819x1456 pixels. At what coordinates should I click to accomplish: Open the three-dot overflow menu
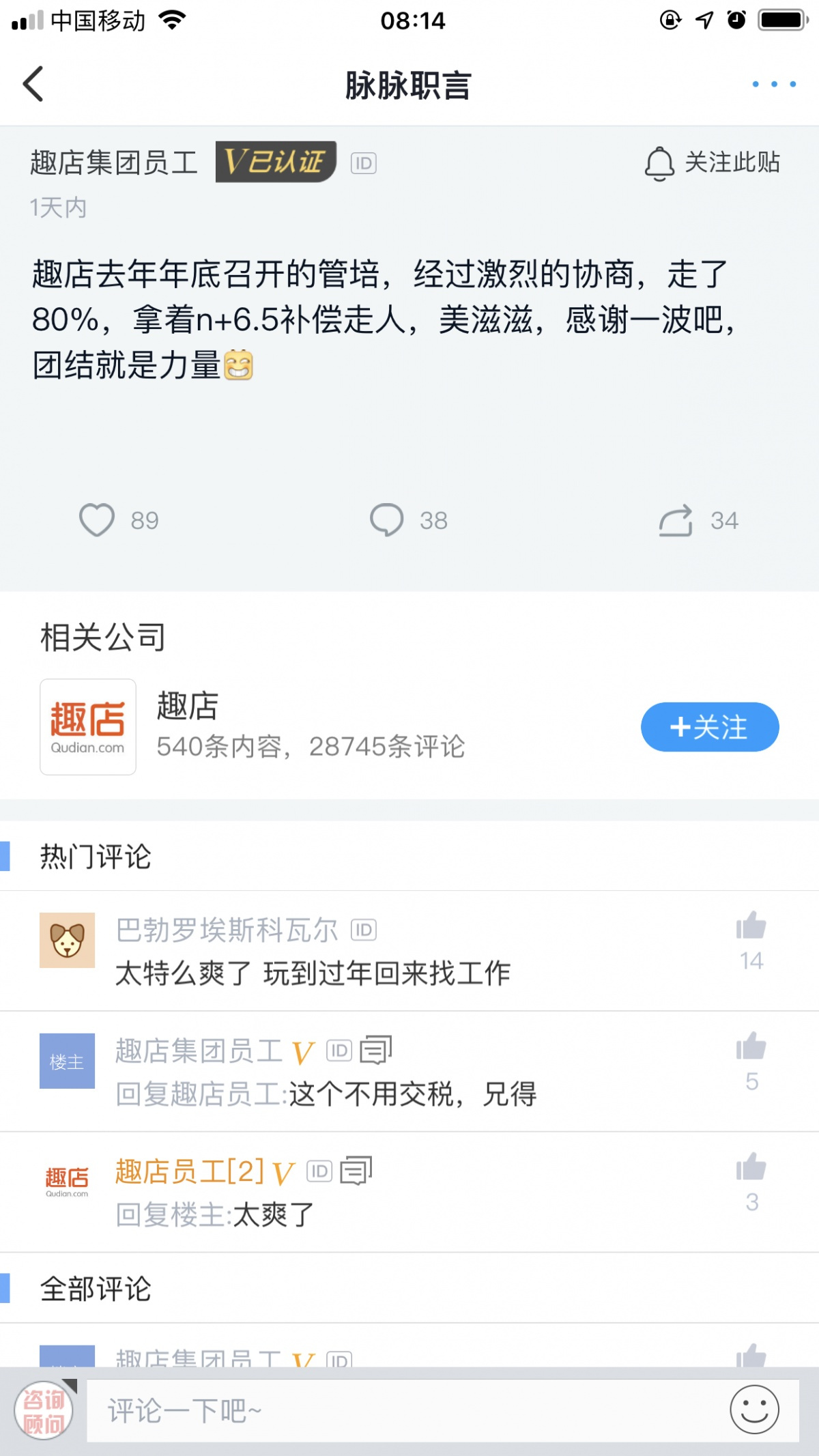(x=773, y=84)
